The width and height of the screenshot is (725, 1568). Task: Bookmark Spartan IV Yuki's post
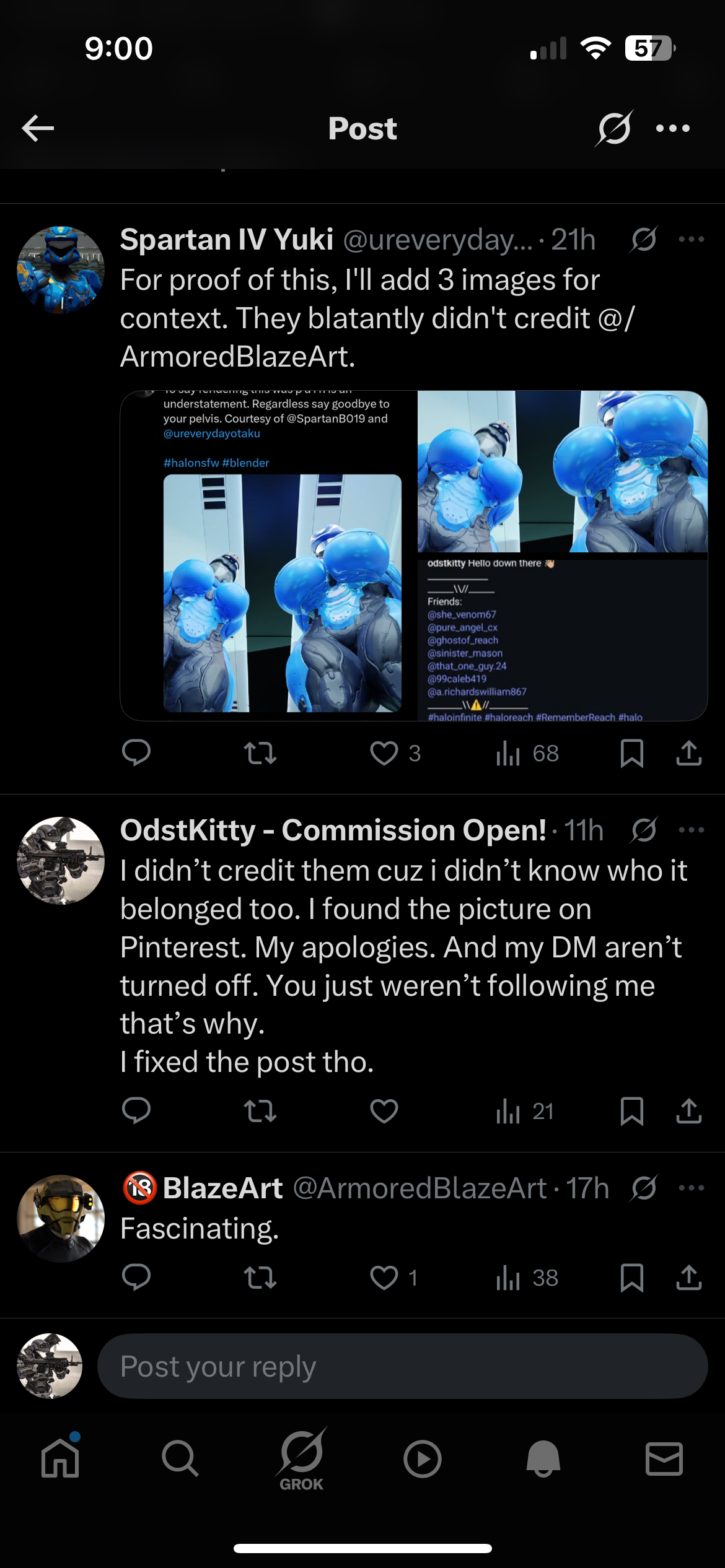pyautogui.click(x=631, y=754)
